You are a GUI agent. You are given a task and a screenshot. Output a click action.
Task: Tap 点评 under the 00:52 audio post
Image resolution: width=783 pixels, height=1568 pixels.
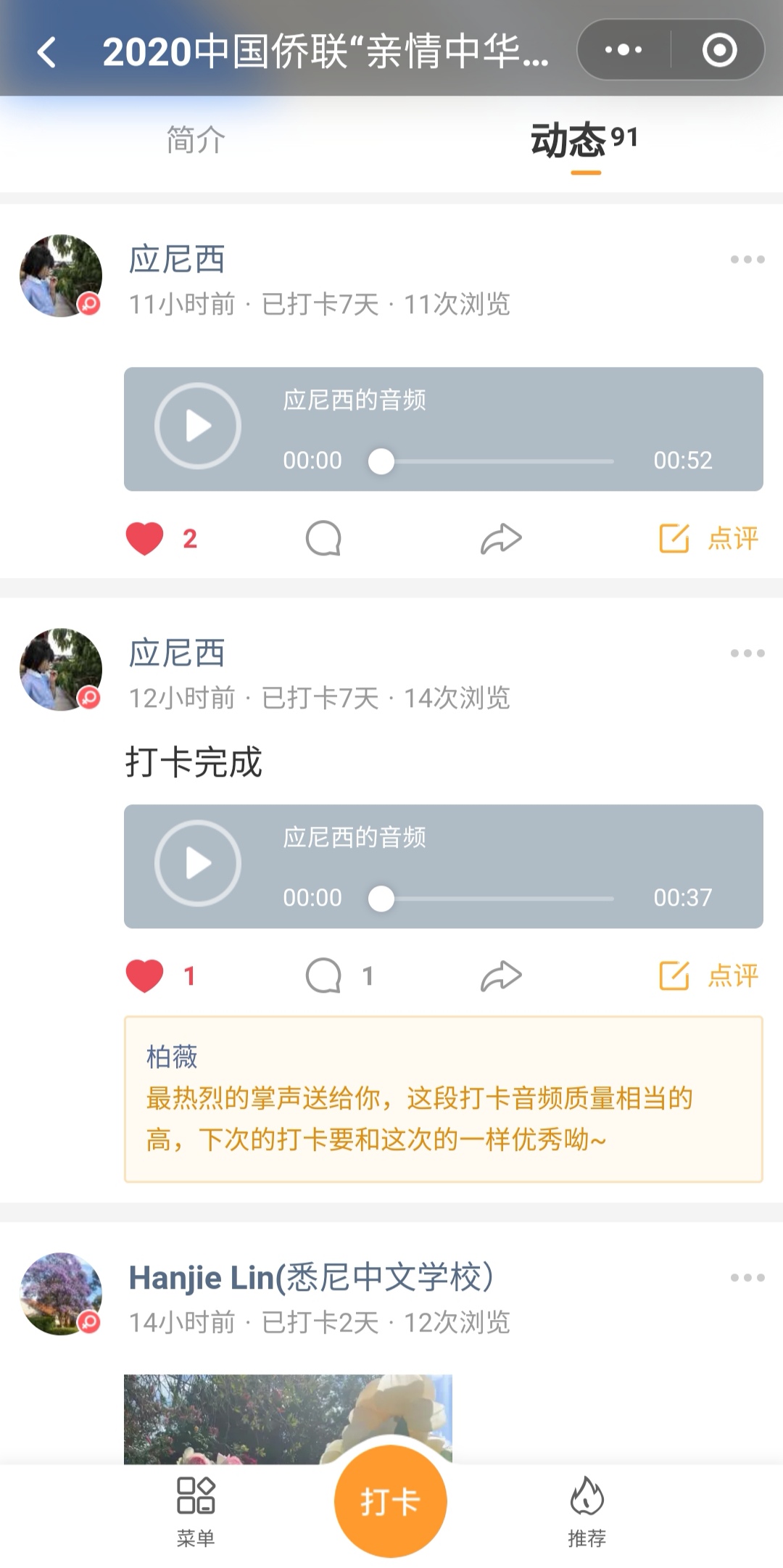click(709, 539)
